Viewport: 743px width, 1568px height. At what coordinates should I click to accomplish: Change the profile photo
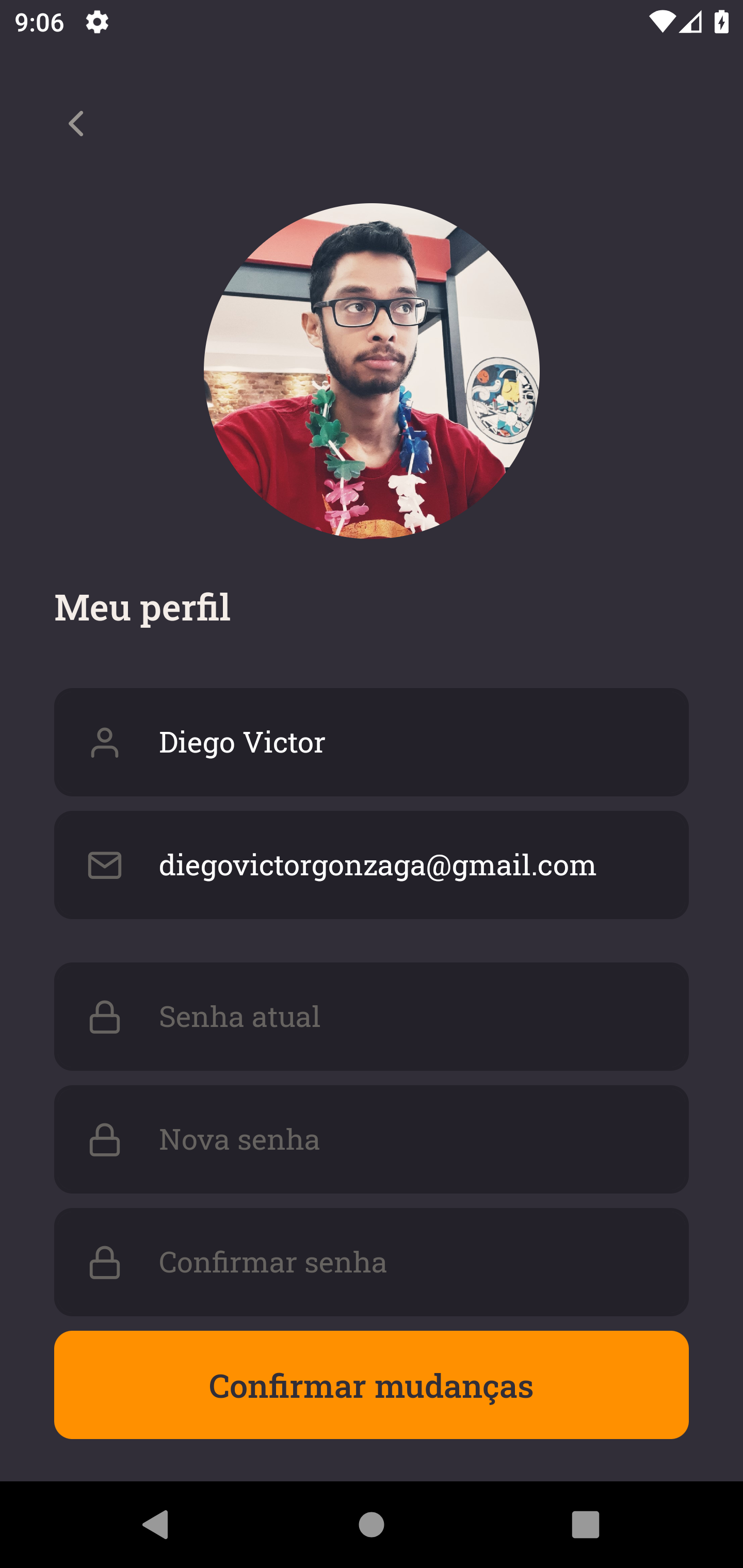click(x=371, y=370)
